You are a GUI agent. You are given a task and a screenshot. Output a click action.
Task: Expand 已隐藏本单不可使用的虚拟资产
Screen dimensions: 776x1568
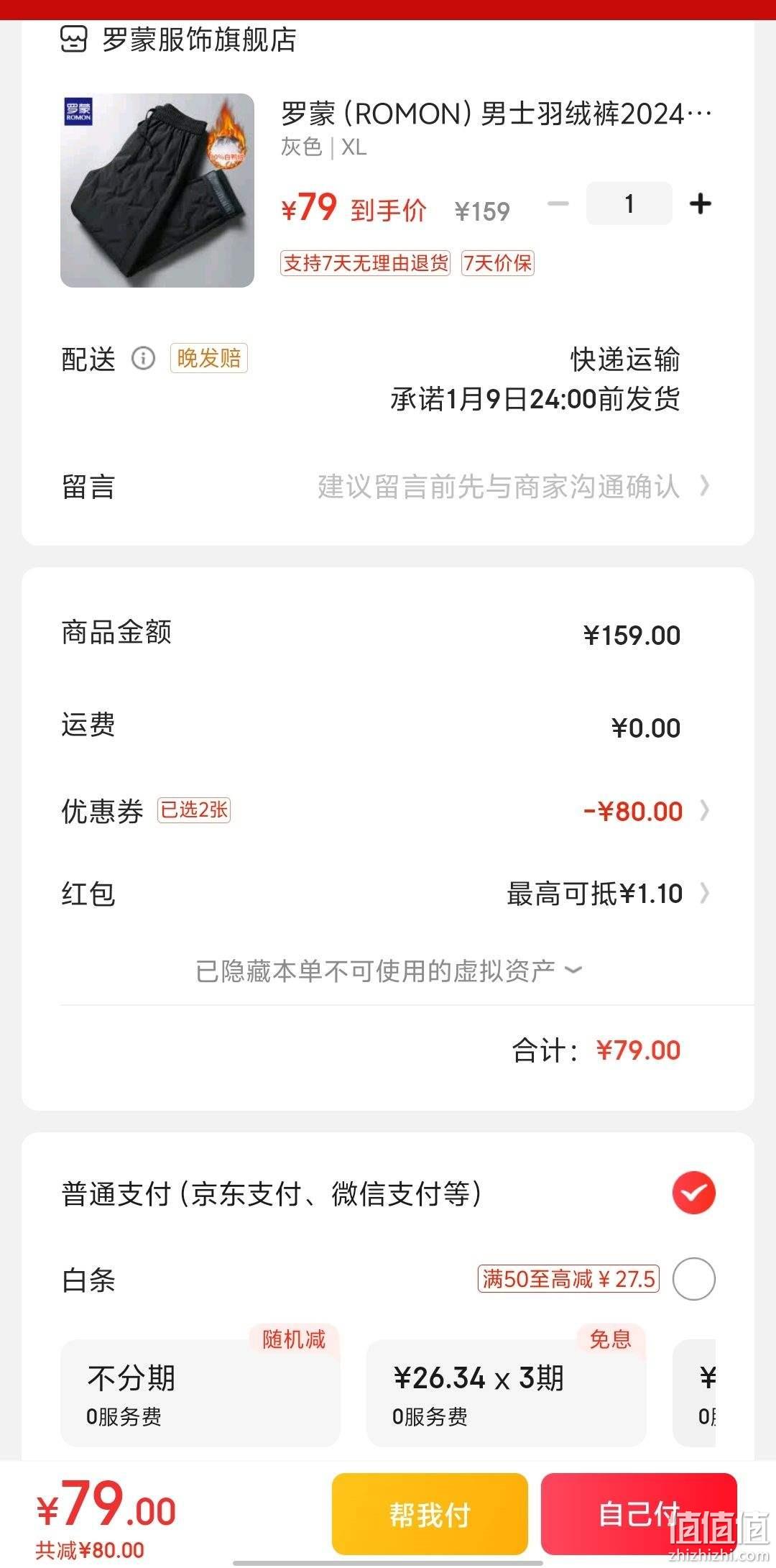coord(388,971)
